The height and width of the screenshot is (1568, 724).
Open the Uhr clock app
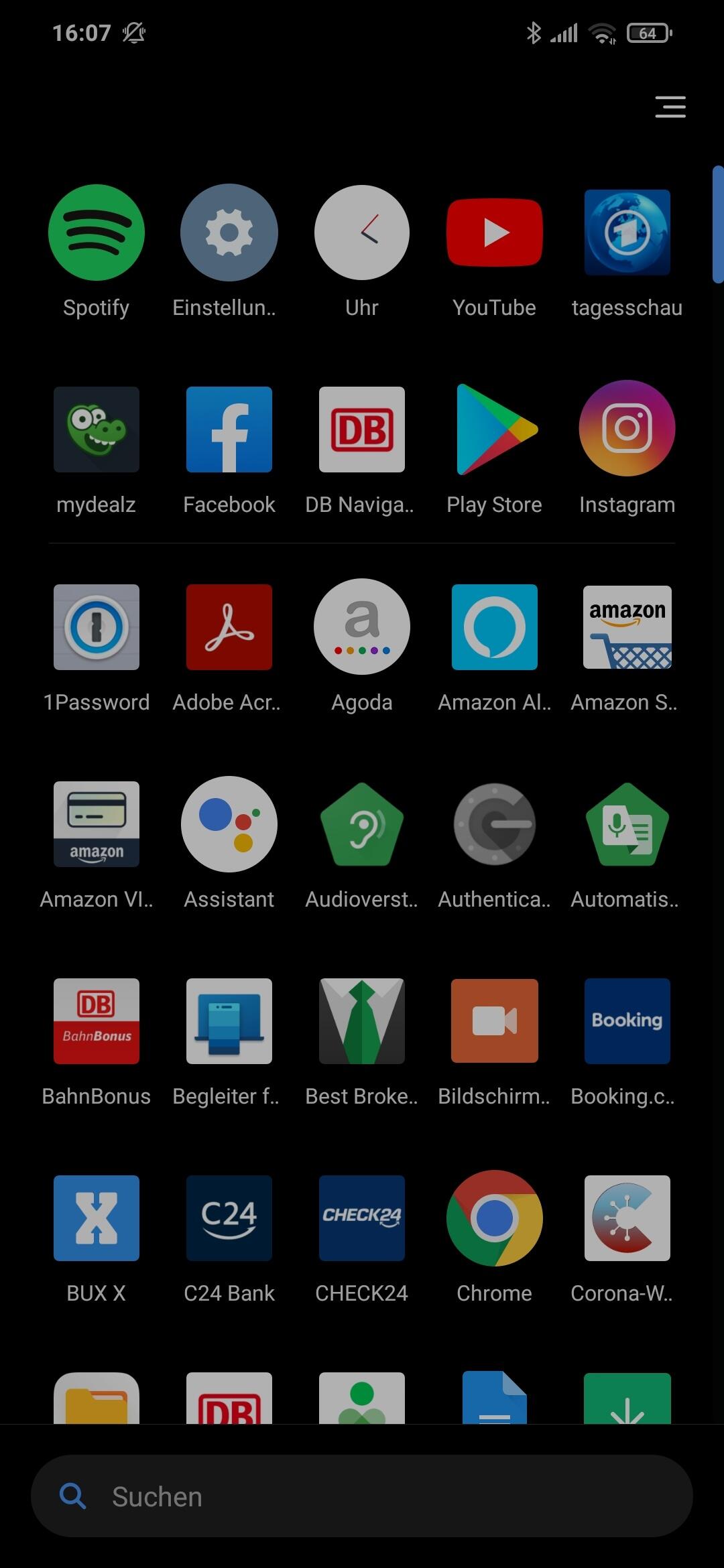coord(362,233)
